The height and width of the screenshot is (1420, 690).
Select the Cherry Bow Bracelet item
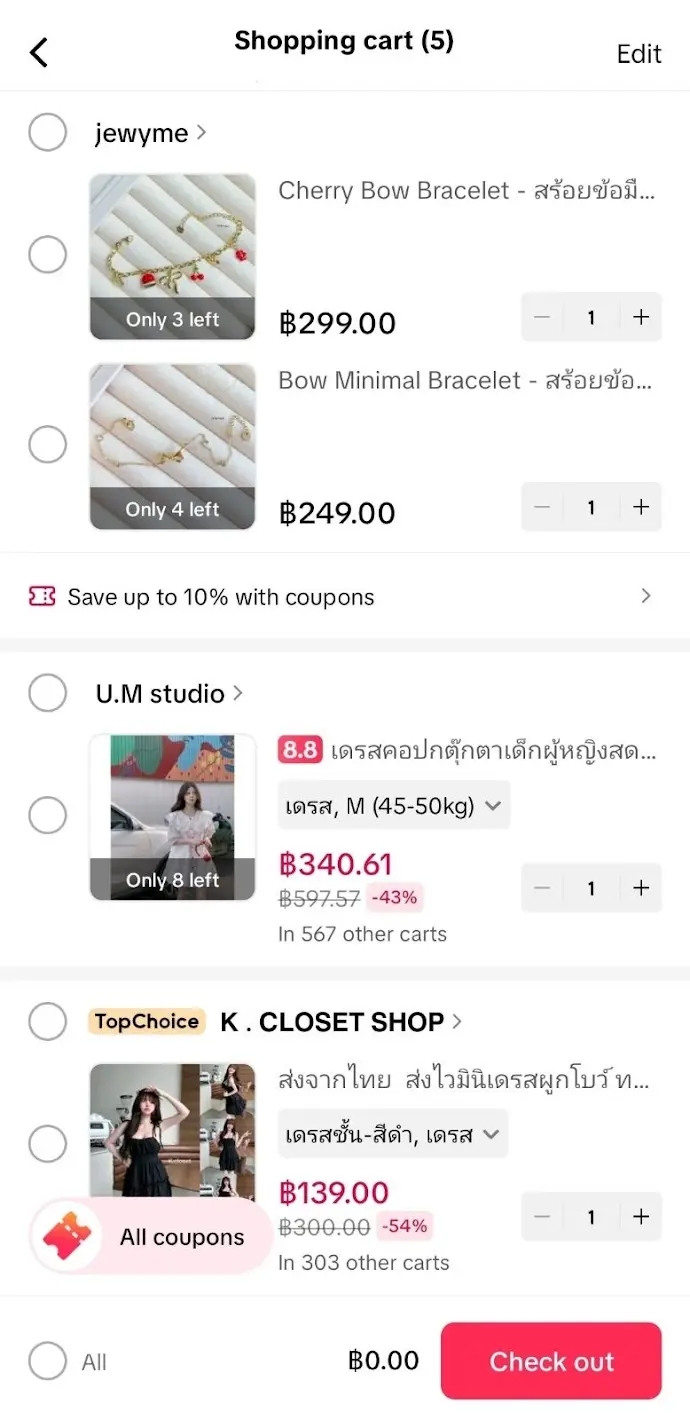(x=47, y=255)
